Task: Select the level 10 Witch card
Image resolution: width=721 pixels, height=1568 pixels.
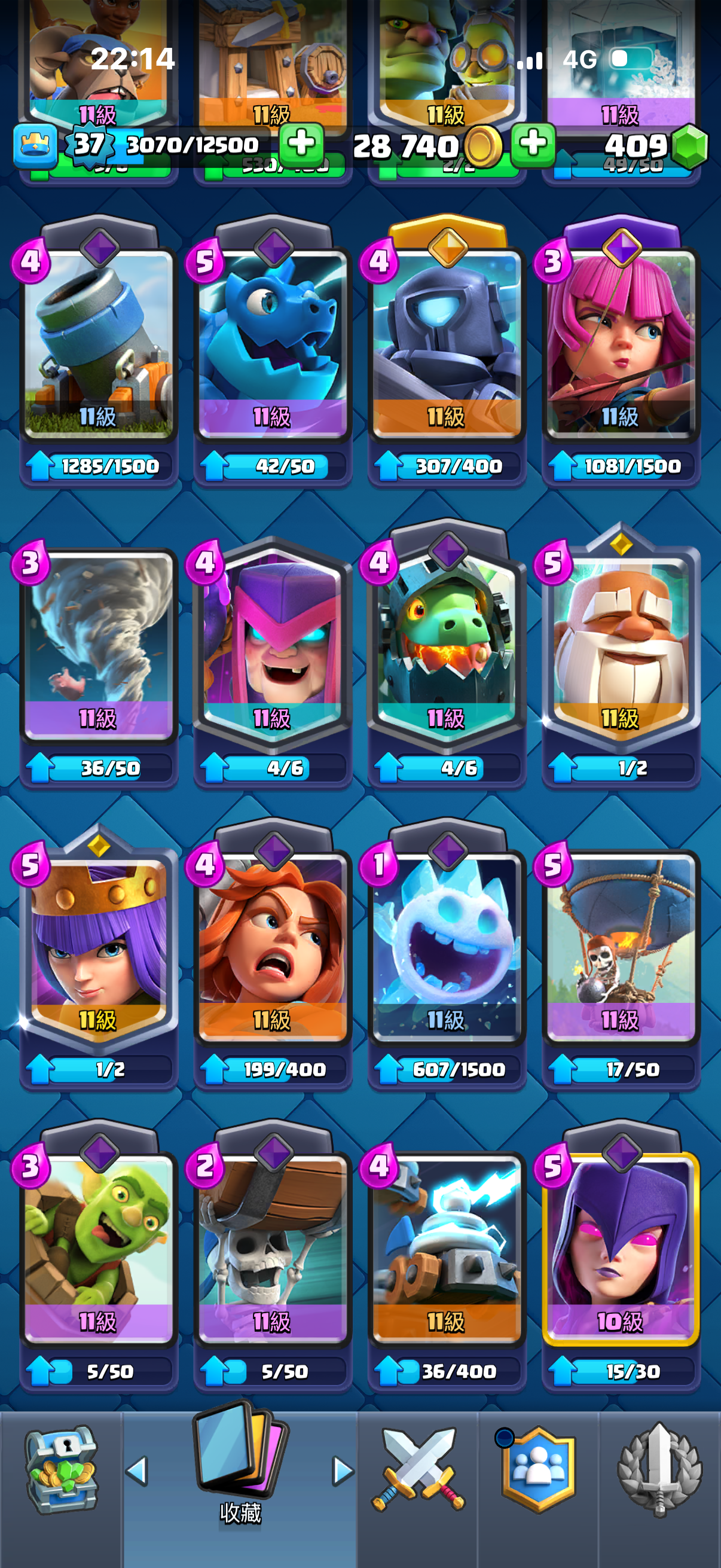Action: [621, 1248]
